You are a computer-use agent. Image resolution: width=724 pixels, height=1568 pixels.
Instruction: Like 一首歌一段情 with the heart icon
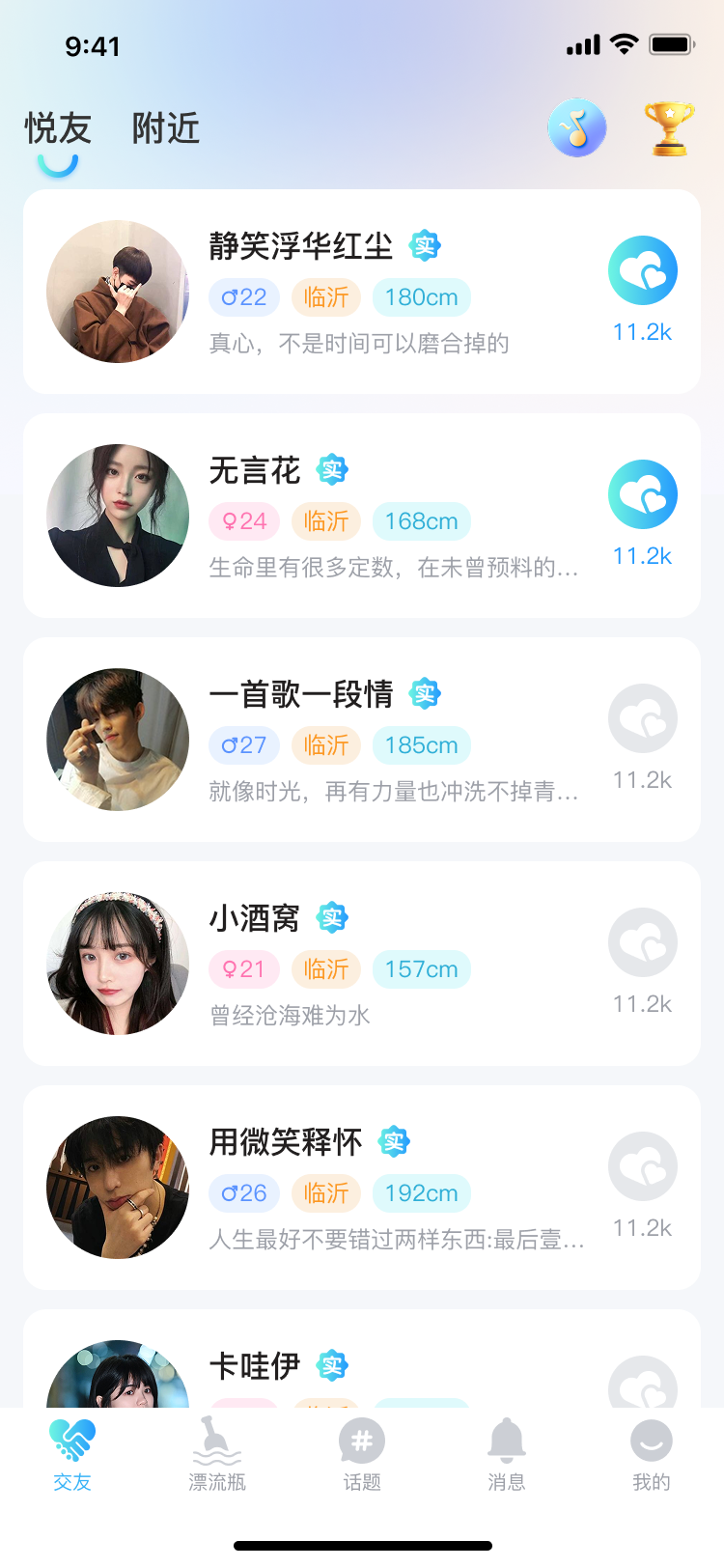coord(642,719)
